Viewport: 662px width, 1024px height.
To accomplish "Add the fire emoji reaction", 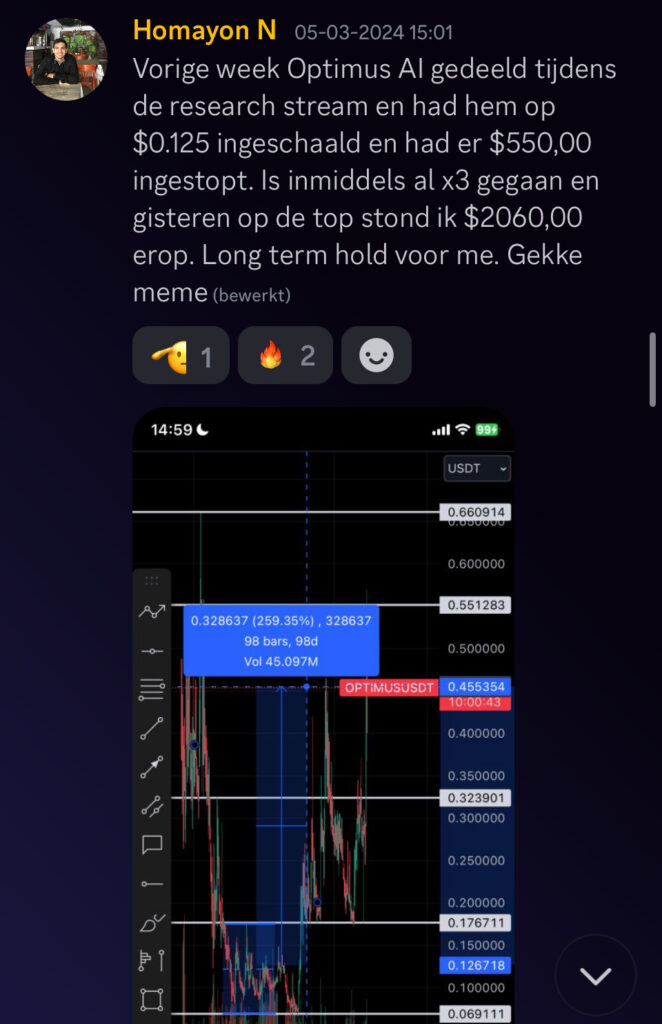I will click(x=285, y=355).
